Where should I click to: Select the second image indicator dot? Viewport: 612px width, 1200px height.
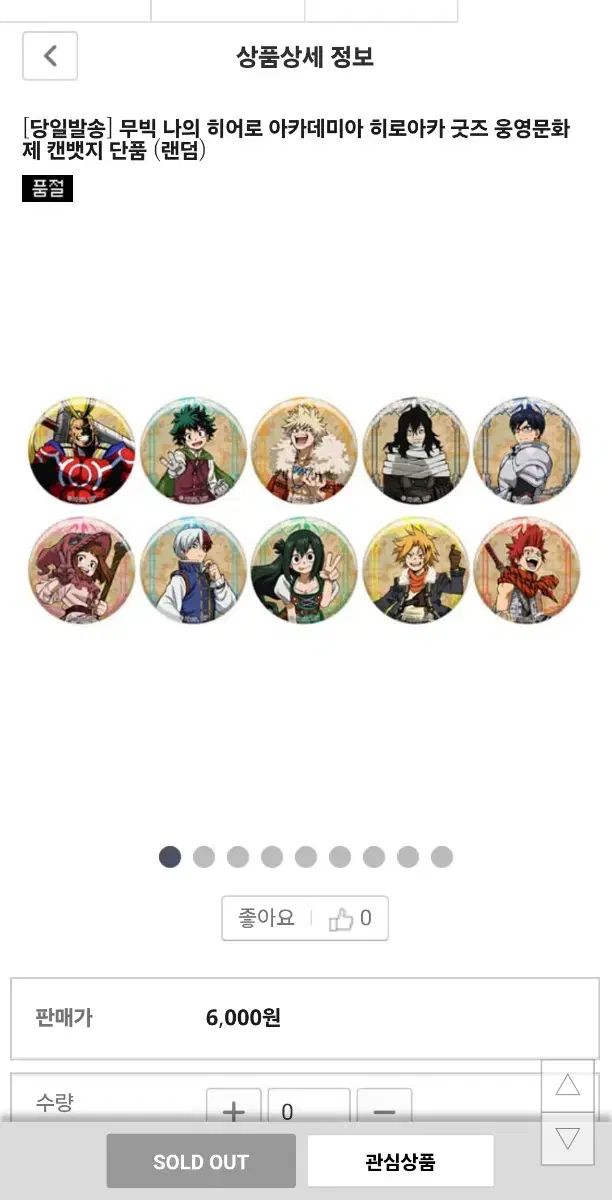point(204,857)
